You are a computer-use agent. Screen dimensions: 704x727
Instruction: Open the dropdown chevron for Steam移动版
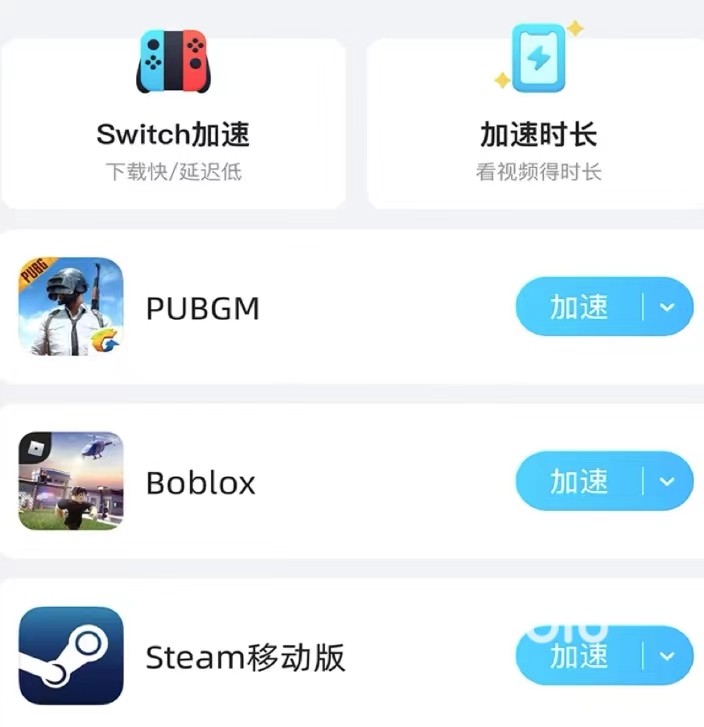tap(668, 657)
